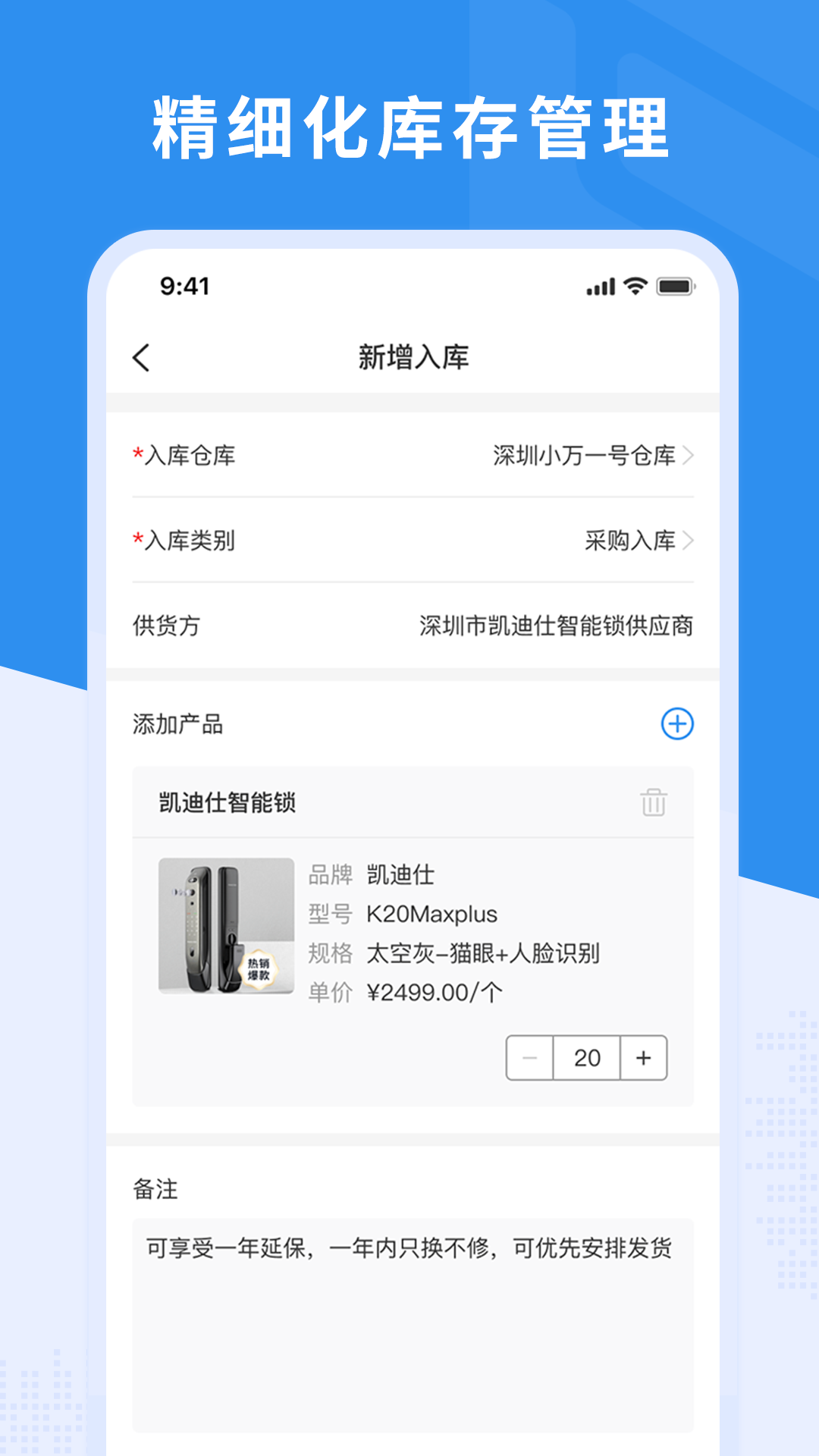
Task: Delete 凯迪仕智能锁 with the trash icon
Action: pos(654,802)
